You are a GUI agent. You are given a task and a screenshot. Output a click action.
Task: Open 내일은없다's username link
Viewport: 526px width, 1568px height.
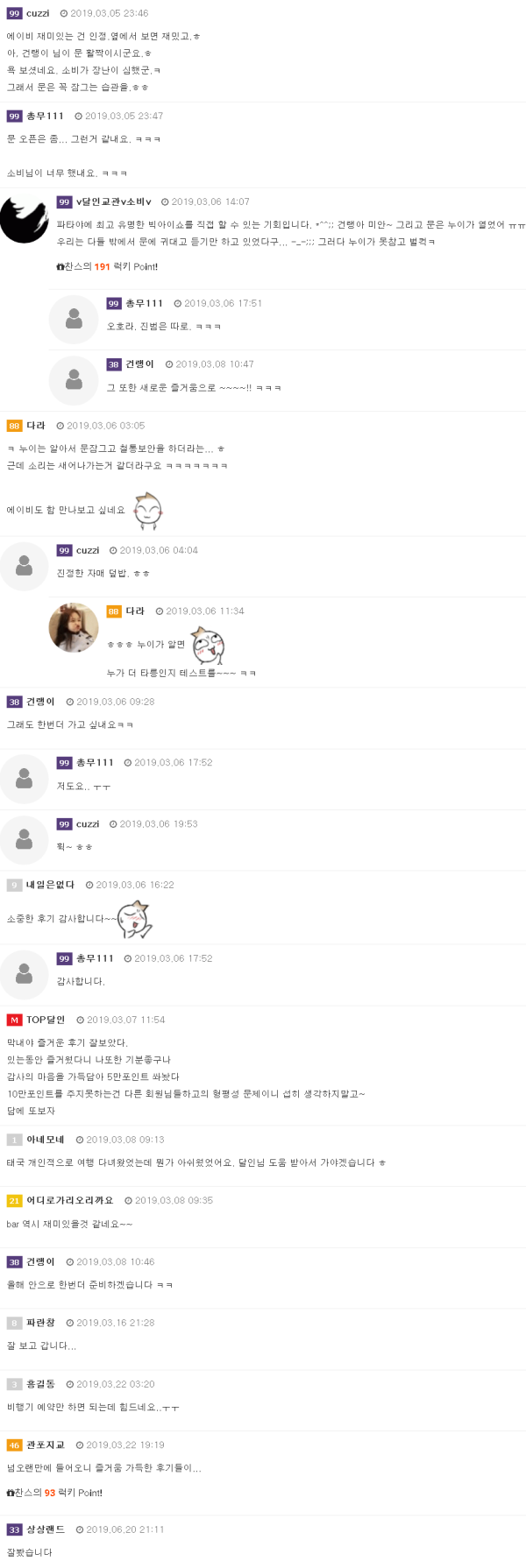(x=50, y=885)
